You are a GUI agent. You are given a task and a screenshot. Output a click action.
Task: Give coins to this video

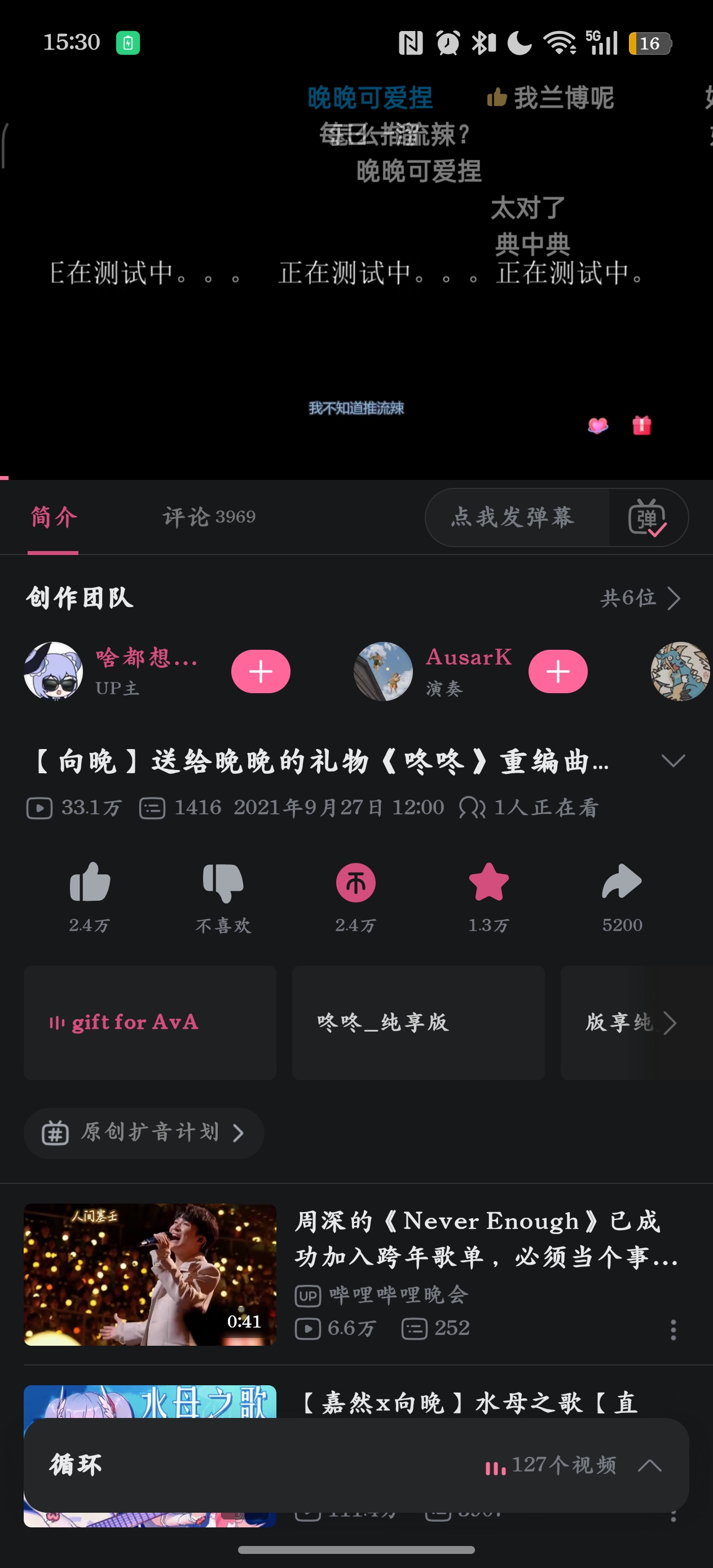pos(355,882)
